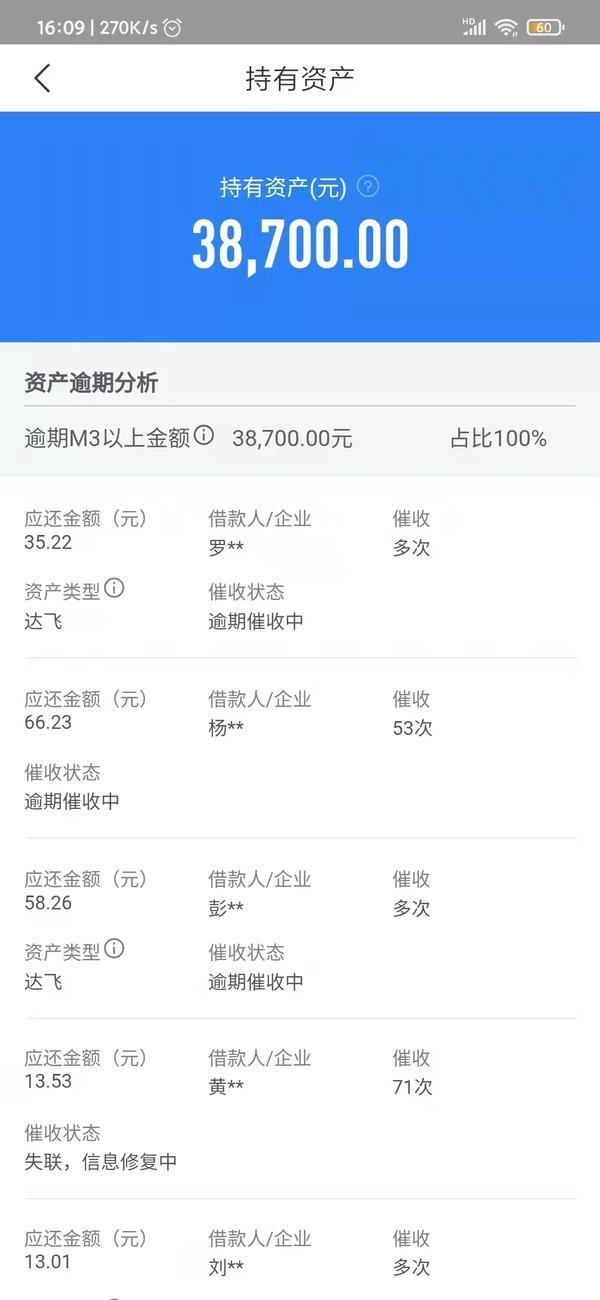Screen dimensions: 600x1300
Task: Open the info icon next to 逾期M3以上金额
Action: coord(204,436)
